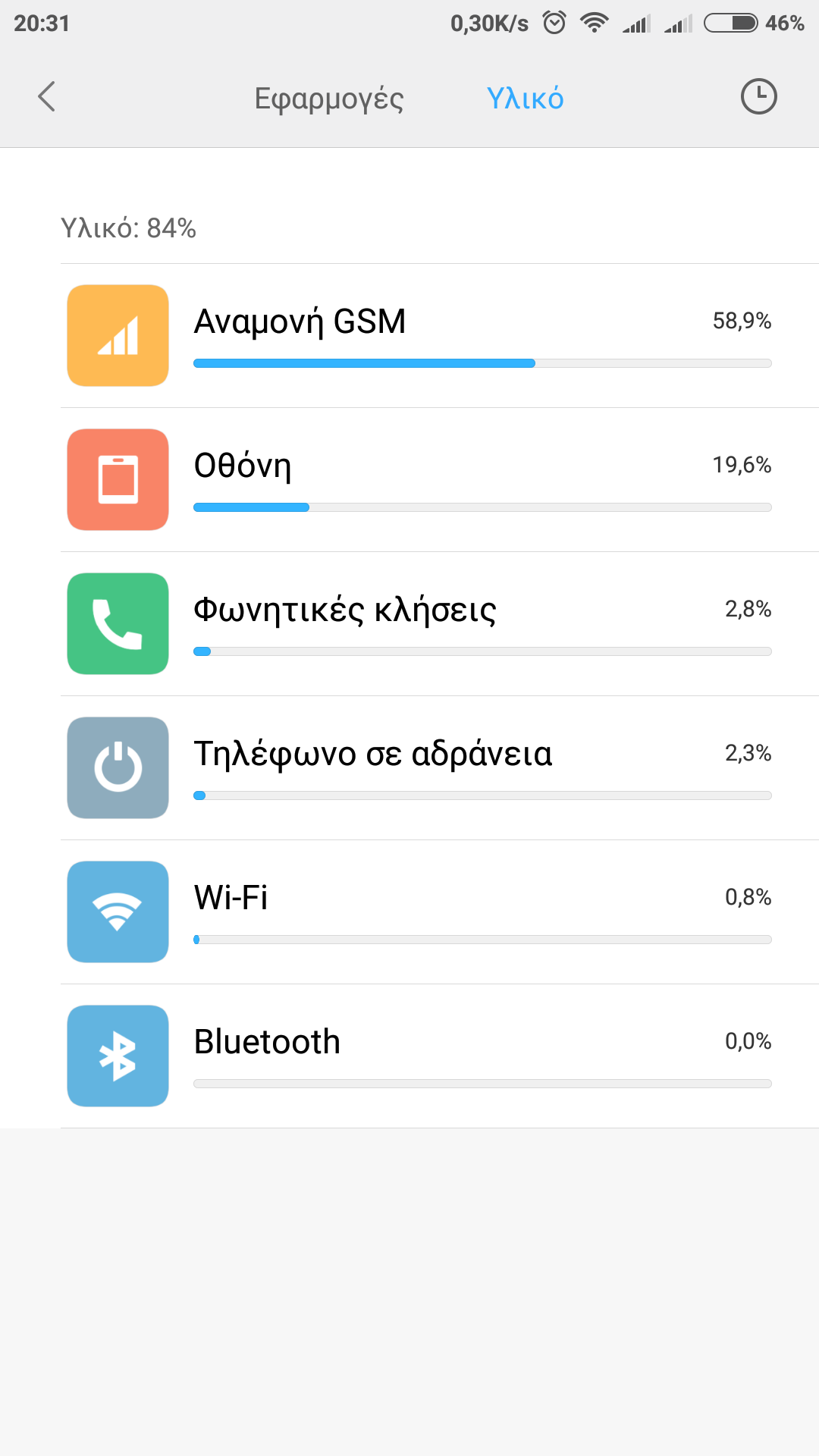The width and height of the screenshot is (819, 1456).
Task: Show Wi-Fi battery usage details
Action: pyautogui.click(x=440, y=912)
